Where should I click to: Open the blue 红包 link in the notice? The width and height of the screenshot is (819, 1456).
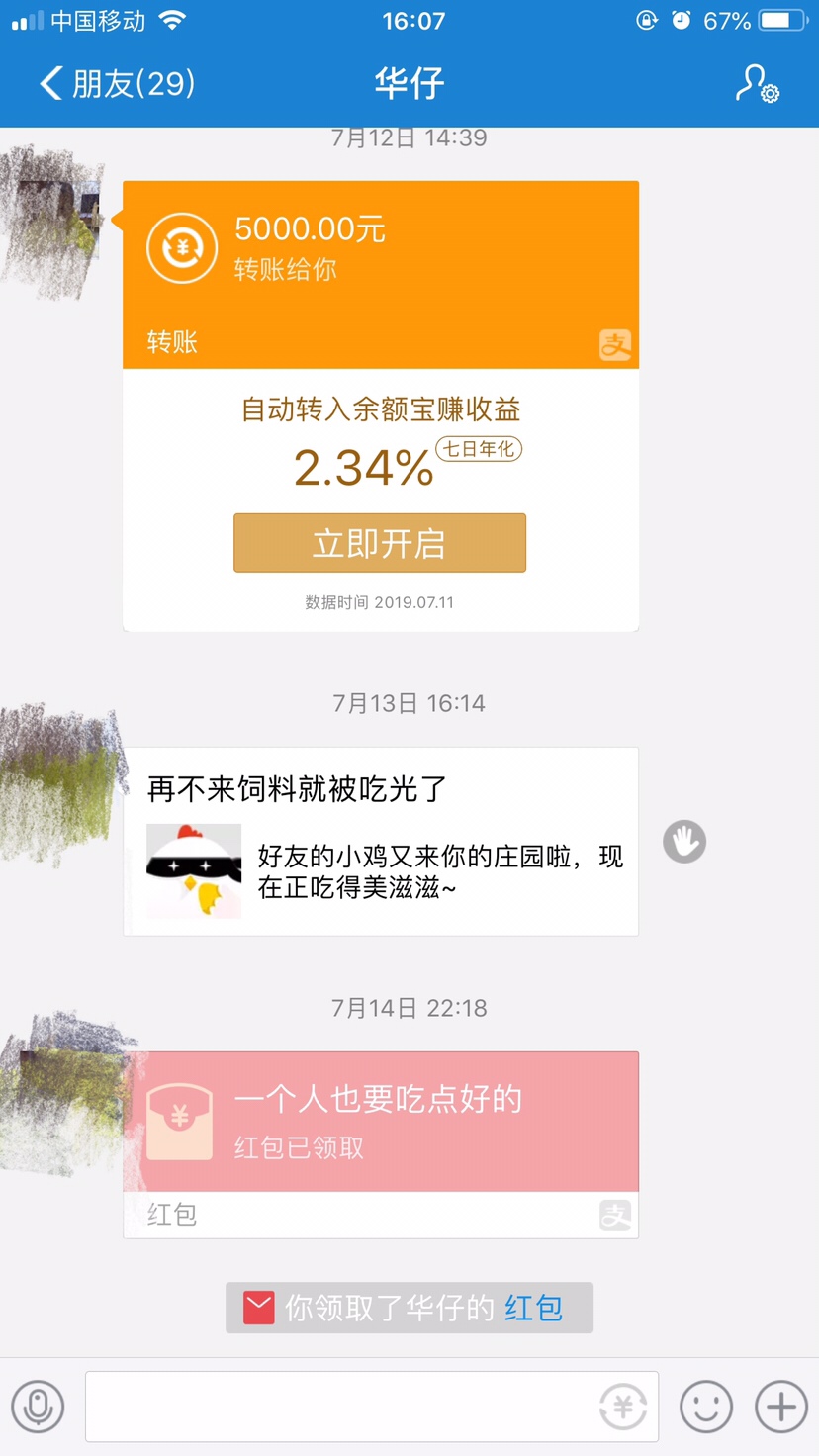pyautogui.click(x=533, y=1308)
